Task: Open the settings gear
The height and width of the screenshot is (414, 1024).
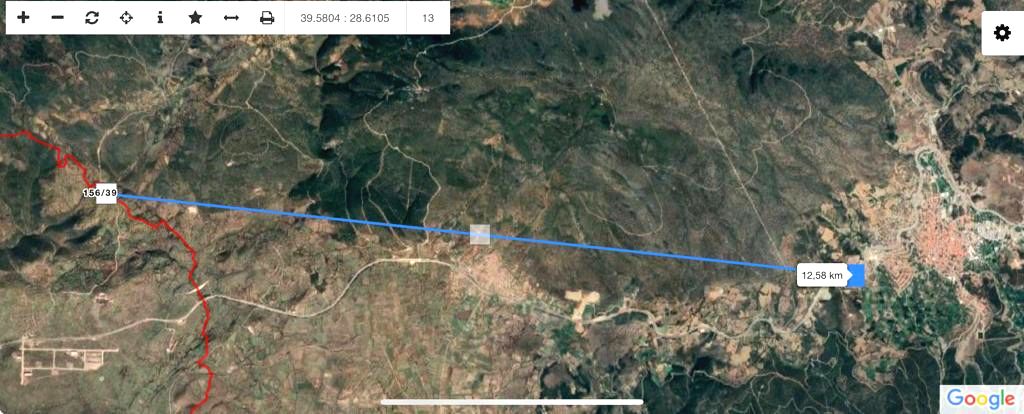Action: click(1002, 34)
